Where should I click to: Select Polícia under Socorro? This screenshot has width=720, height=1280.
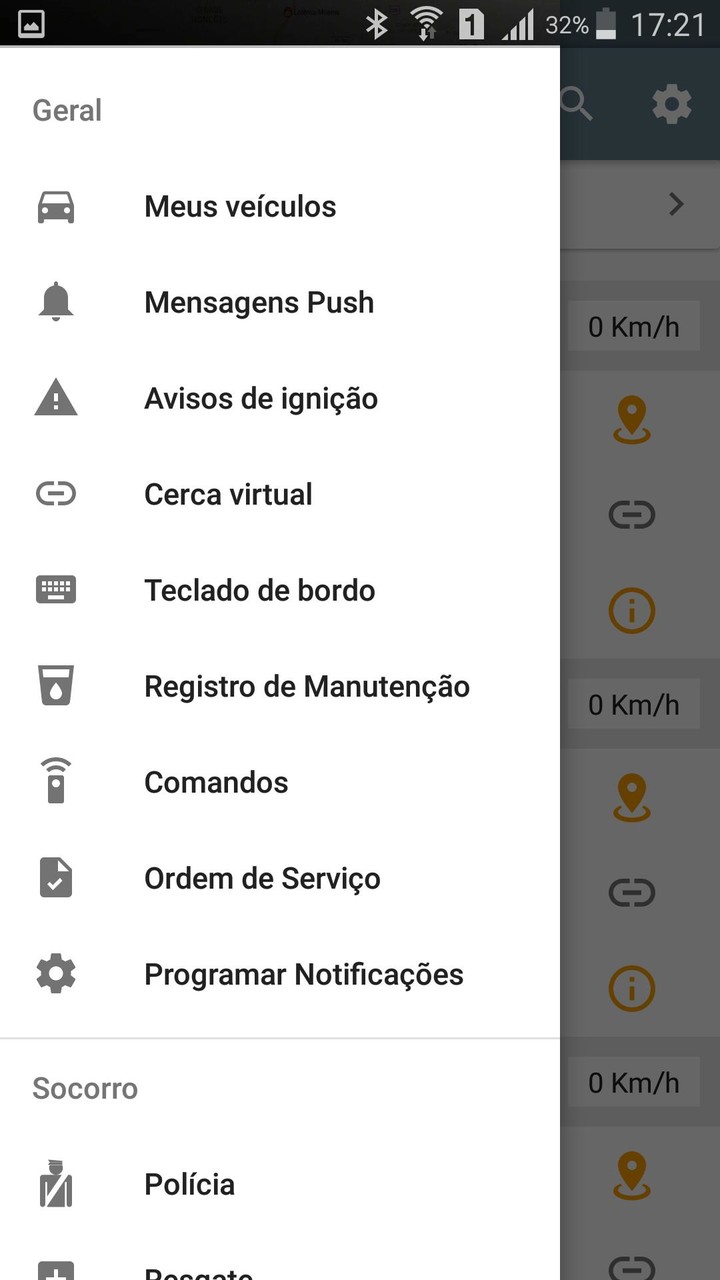(189, 1185)
